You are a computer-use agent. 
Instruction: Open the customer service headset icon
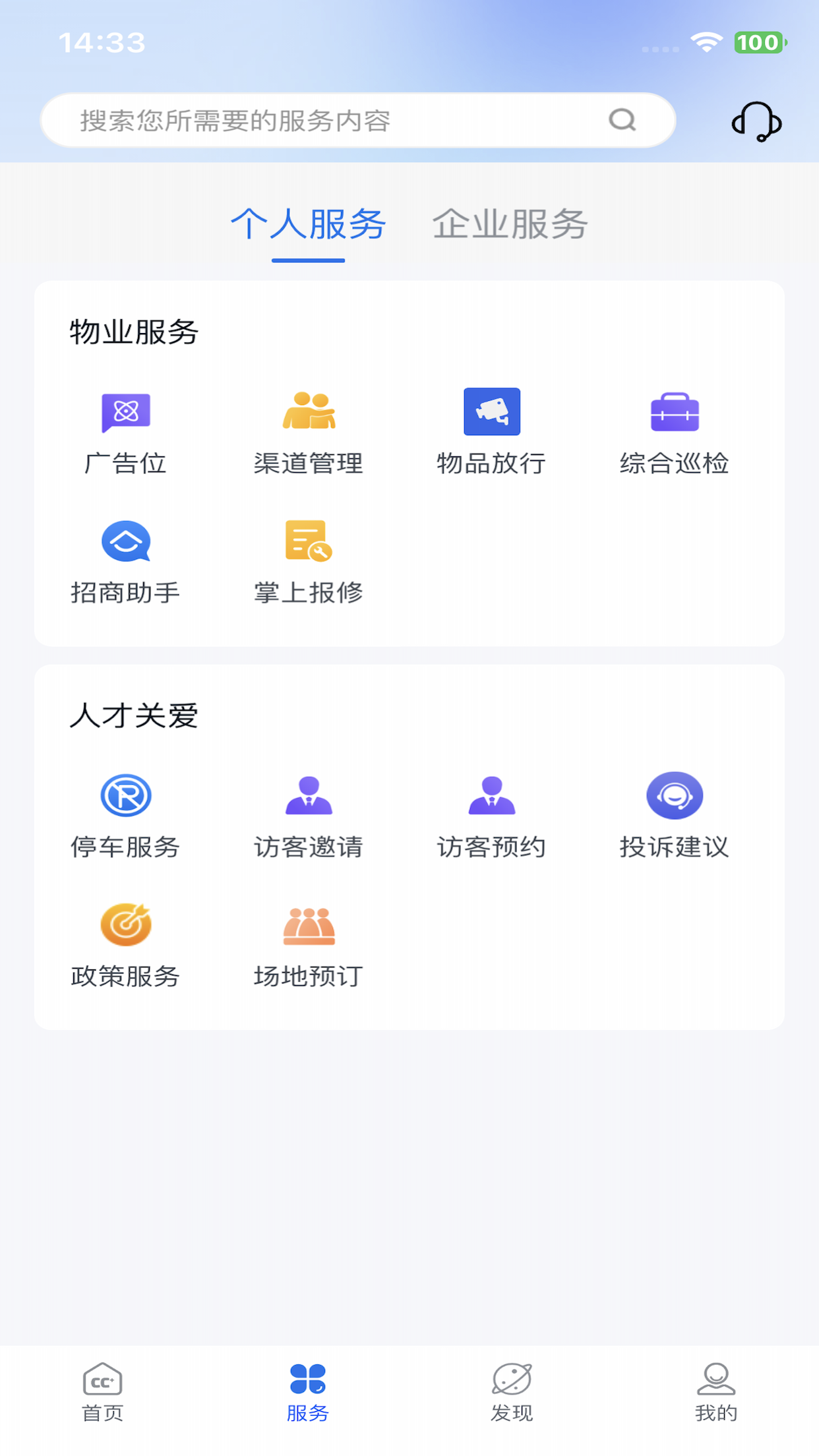[756, 121]
